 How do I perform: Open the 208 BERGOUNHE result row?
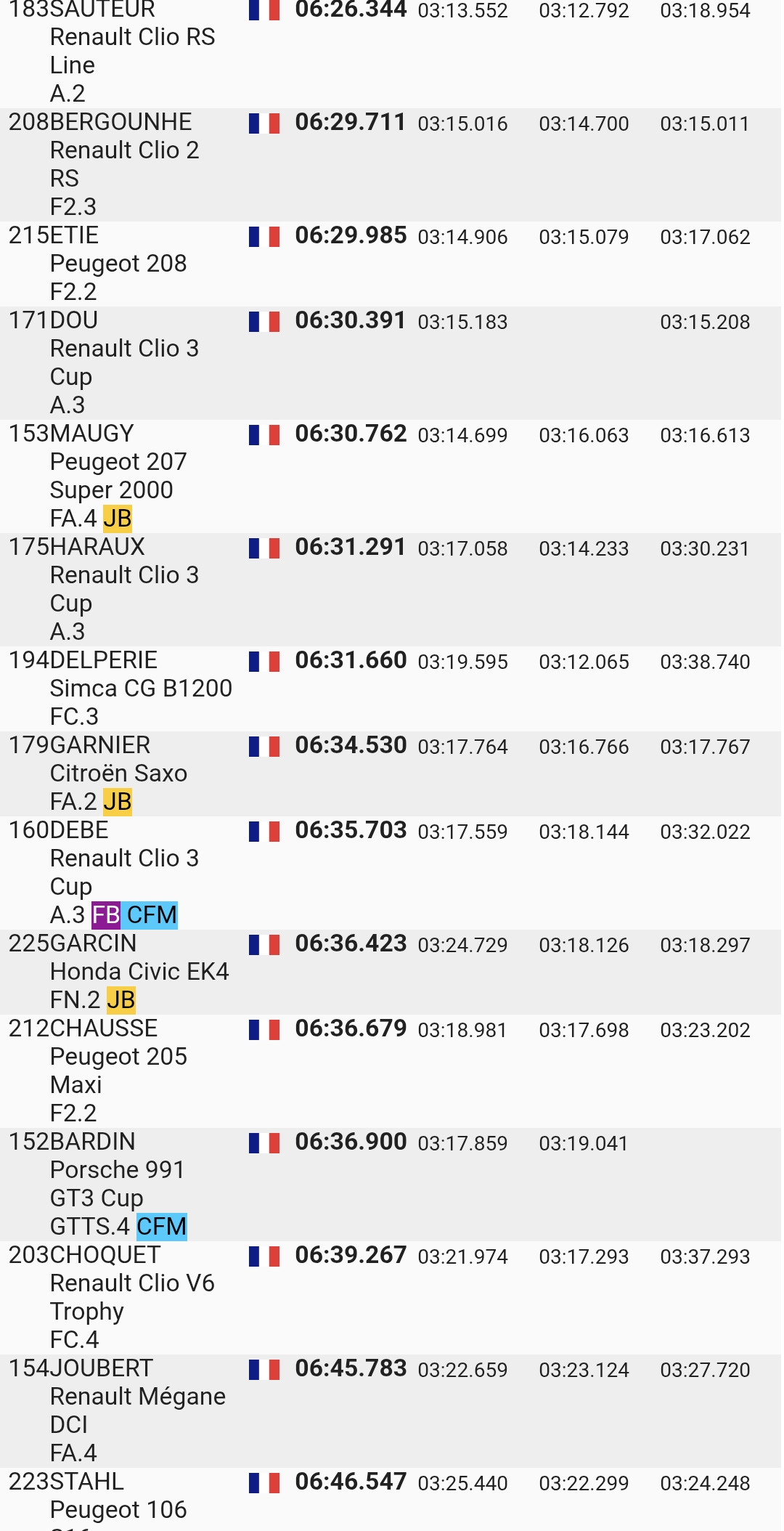(x=392, y=165)
